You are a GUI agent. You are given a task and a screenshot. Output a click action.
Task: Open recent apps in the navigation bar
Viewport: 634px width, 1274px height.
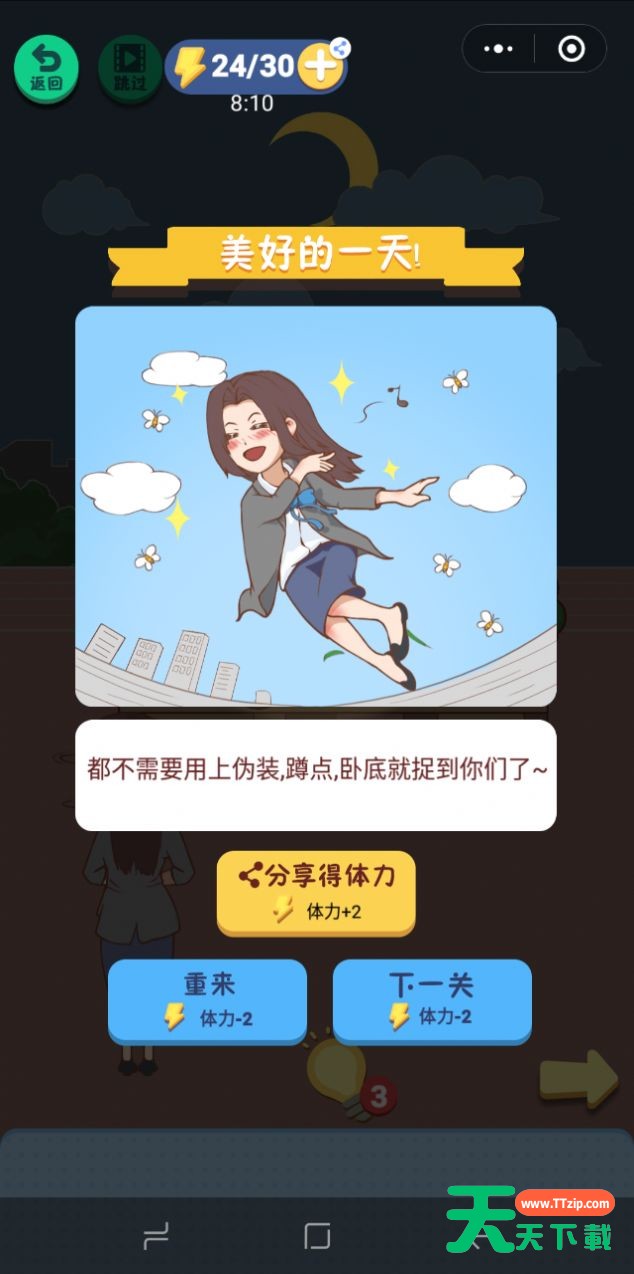point(156,1237)
